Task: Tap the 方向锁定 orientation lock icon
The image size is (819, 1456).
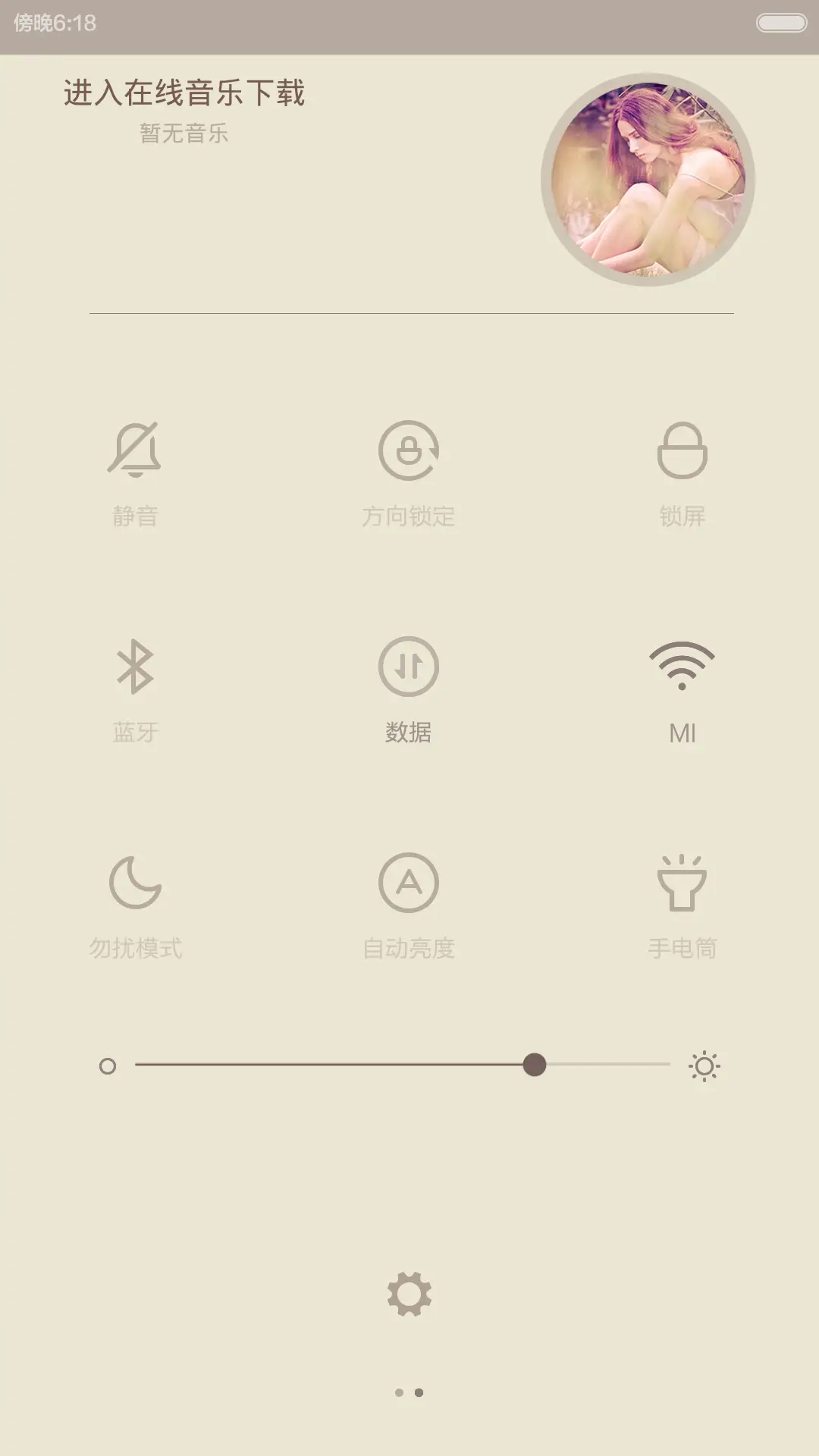Action: tap(409, 451)
